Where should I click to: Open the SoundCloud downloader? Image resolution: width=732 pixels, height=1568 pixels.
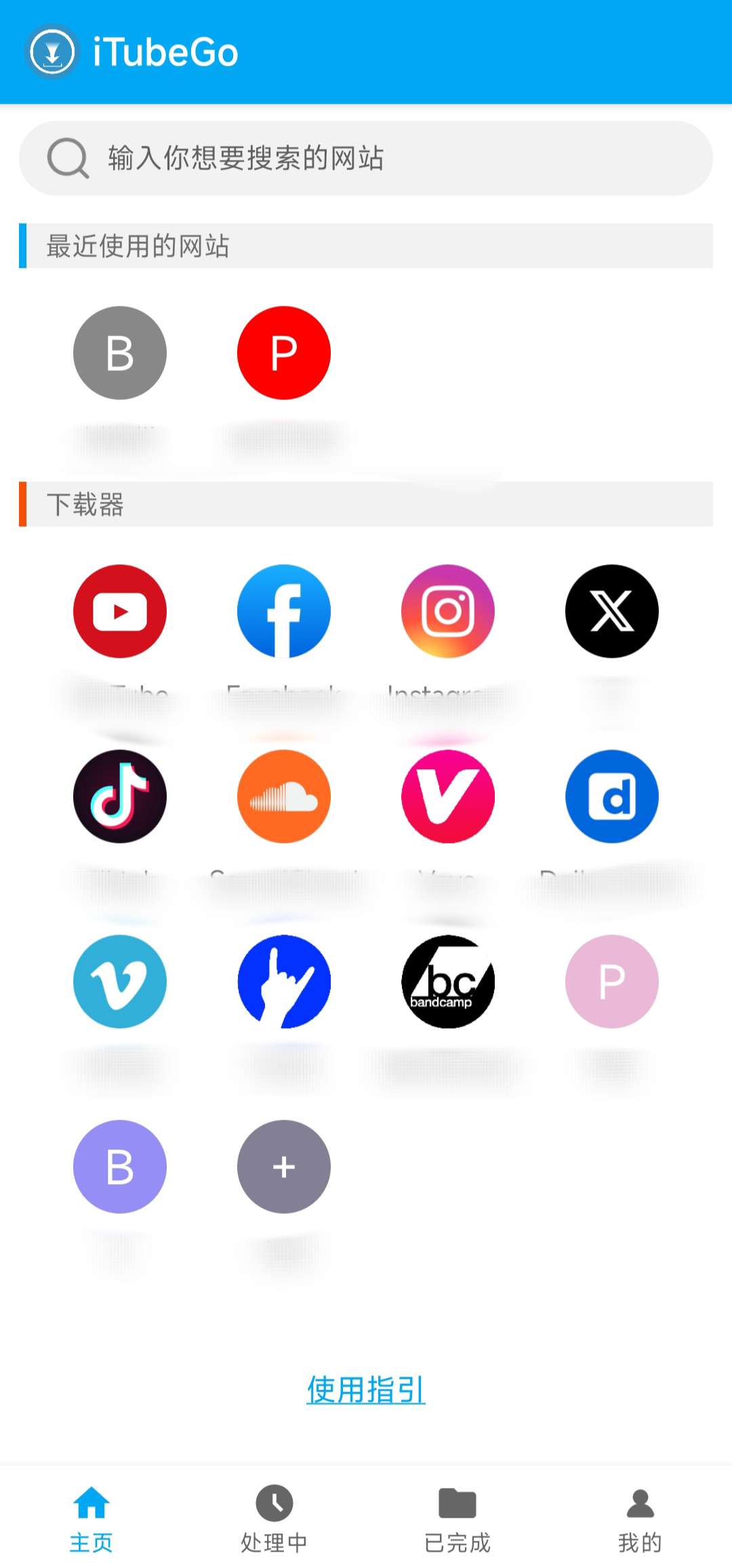[x=284, y=796]
